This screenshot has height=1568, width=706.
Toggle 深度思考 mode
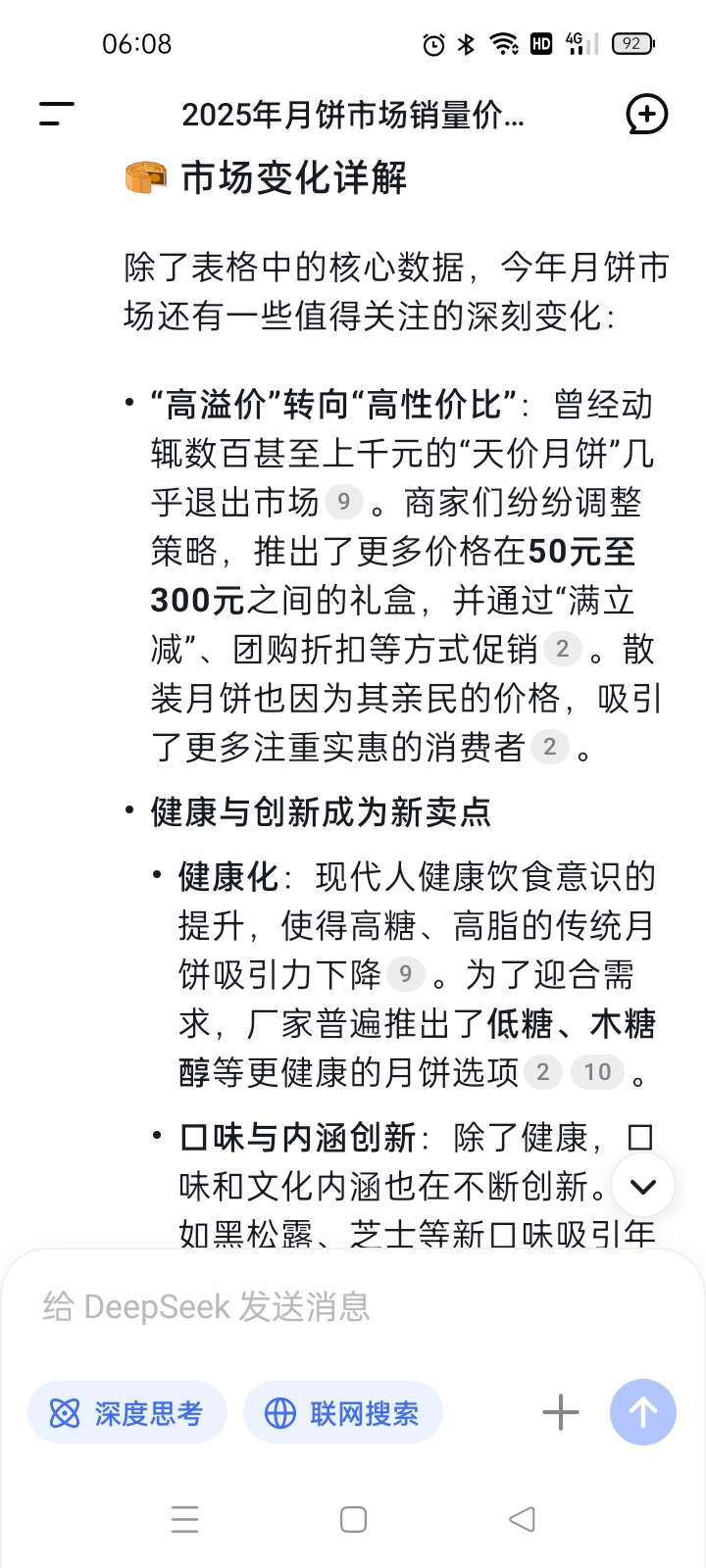click(127, 1413)
